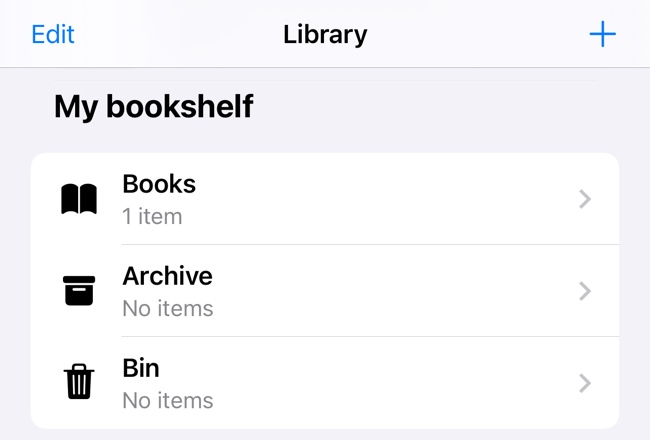Open the Archive folder

(325, 291)
